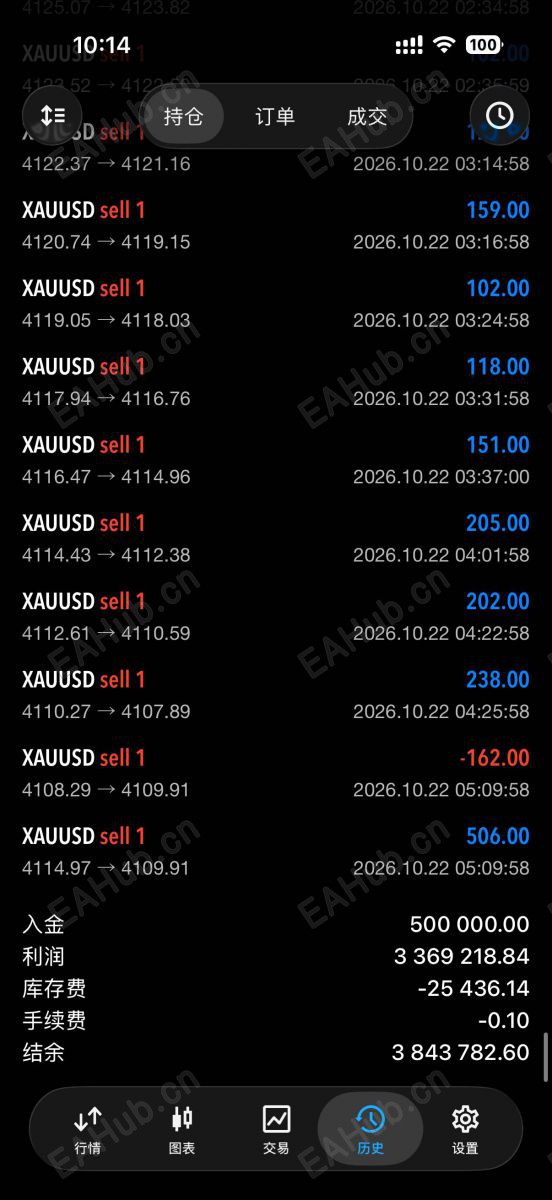
Task: Open the XAUUSD sell trade with 159.00 profit
Action: (276, 226)
